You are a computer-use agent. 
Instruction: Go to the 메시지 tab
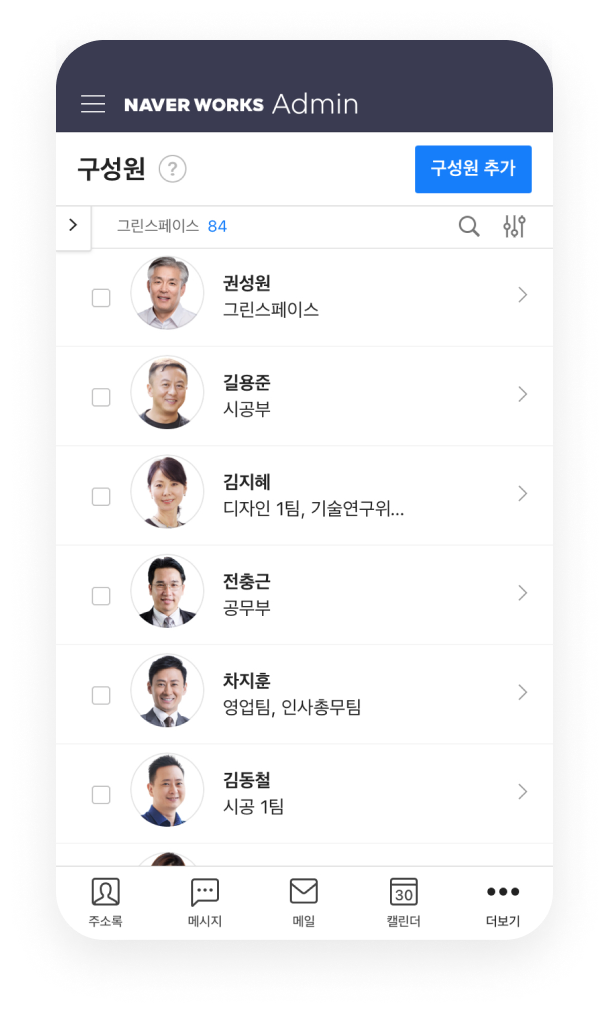(x=204, y=902)
